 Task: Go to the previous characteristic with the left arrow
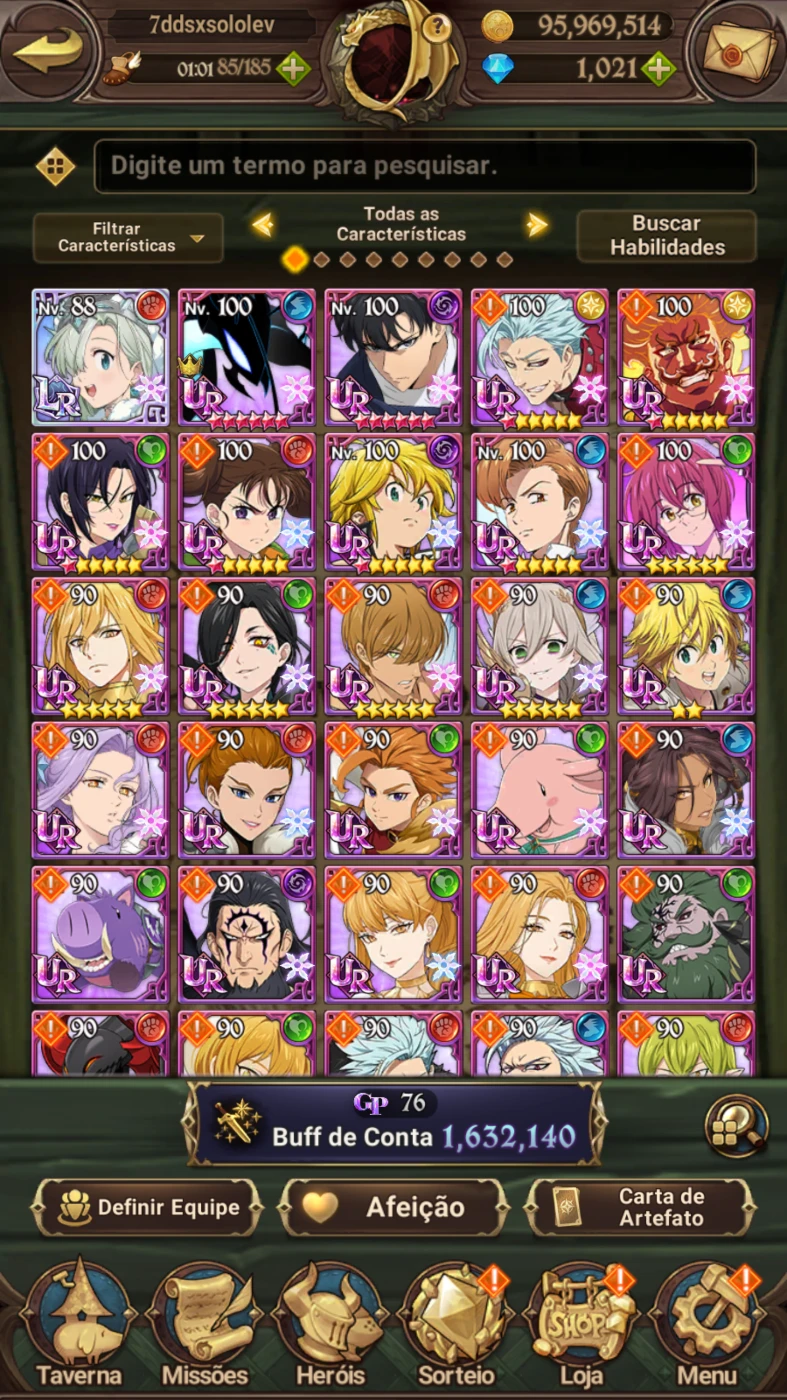point(263,224)
